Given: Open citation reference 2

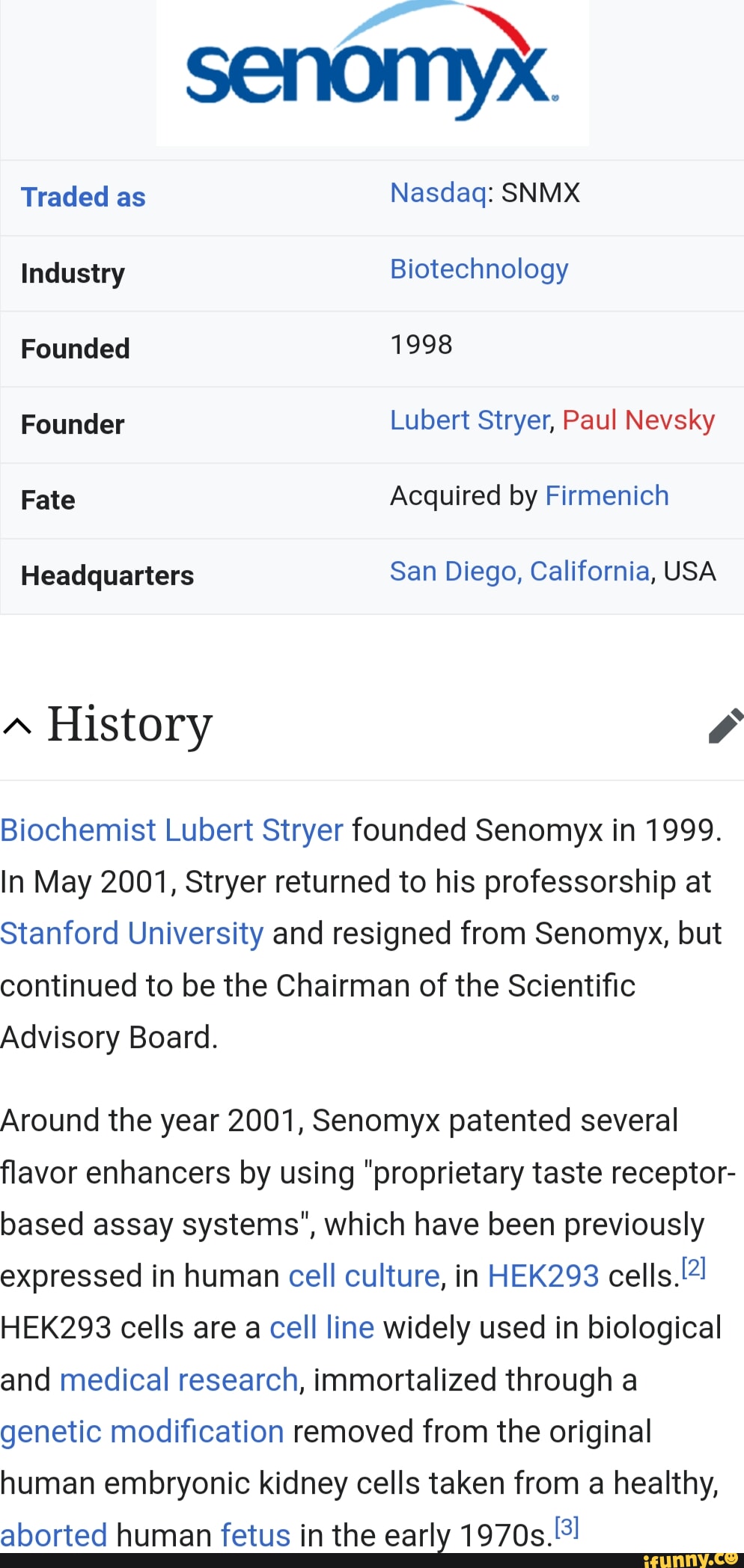Looking at the screenshot, I should click(694, 1268).
